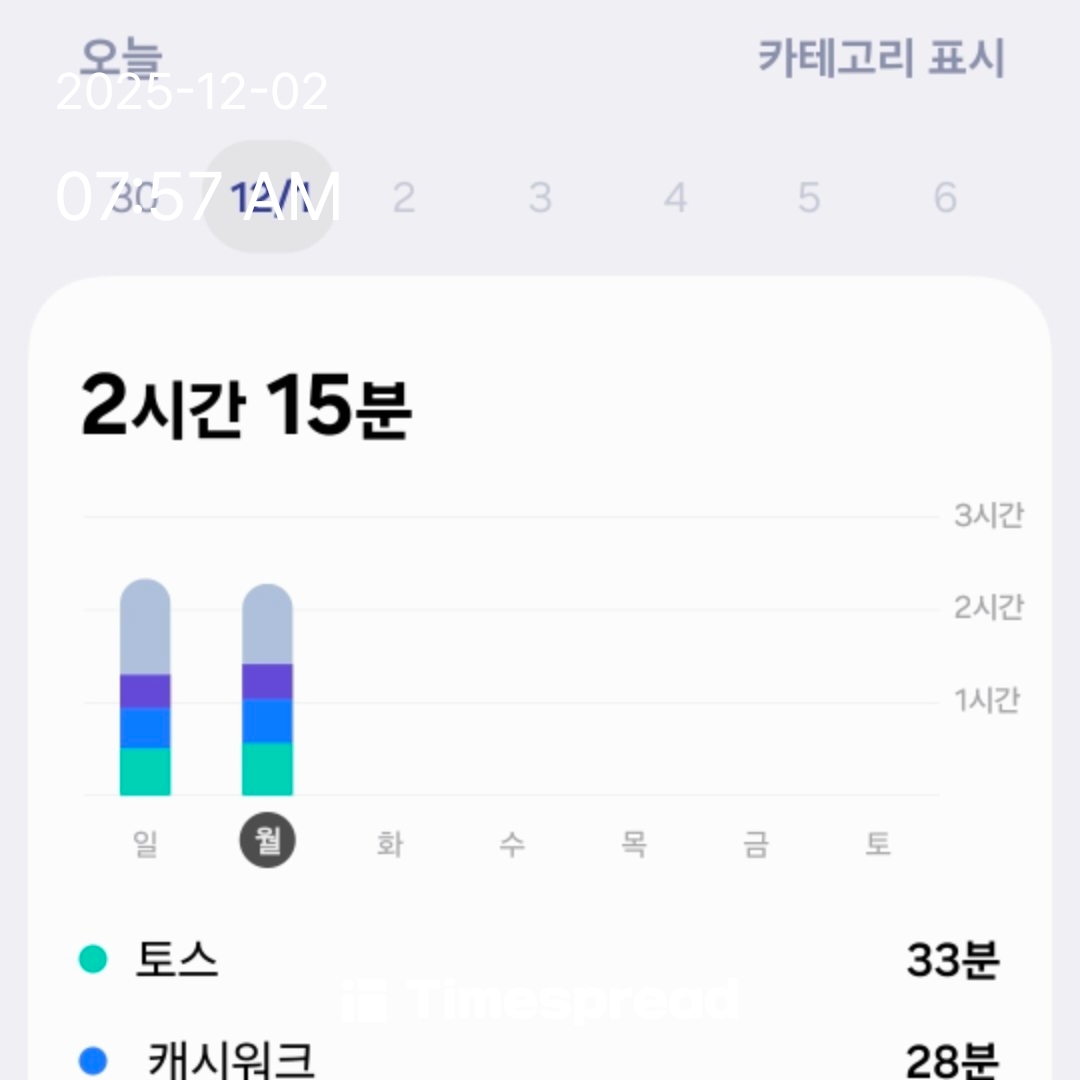1080x1080 pixels.
Task: Tap the 월 bar in the chart
Action: point(267,690)
